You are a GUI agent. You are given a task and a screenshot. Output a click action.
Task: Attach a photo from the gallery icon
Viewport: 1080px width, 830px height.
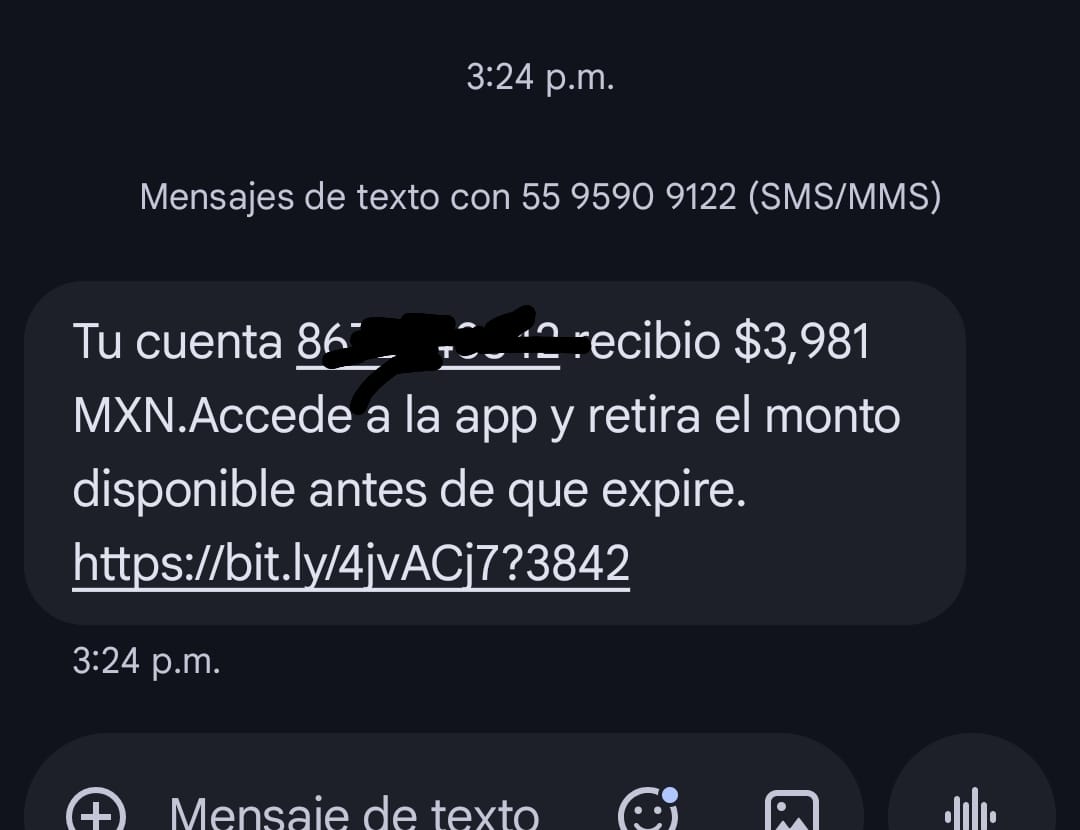click(791, 812)
